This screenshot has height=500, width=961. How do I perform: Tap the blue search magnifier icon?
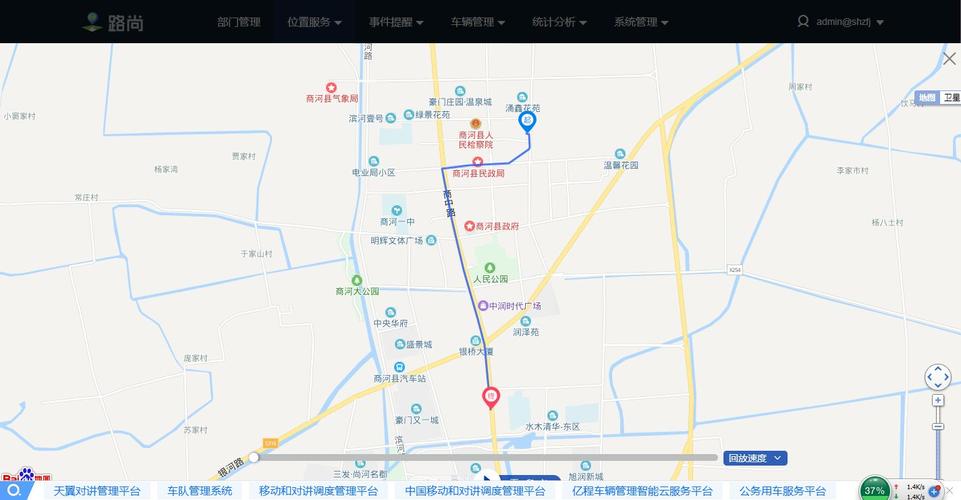[x=14, y=491]
